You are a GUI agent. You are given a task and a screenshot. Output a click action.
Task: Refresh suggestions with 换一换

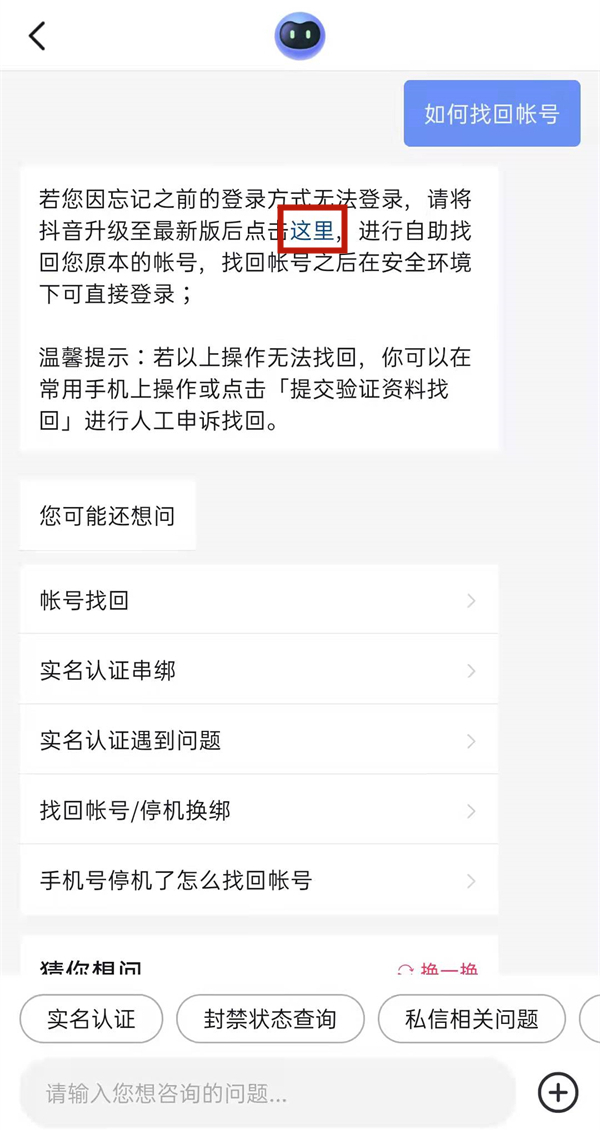coord(438,969)
